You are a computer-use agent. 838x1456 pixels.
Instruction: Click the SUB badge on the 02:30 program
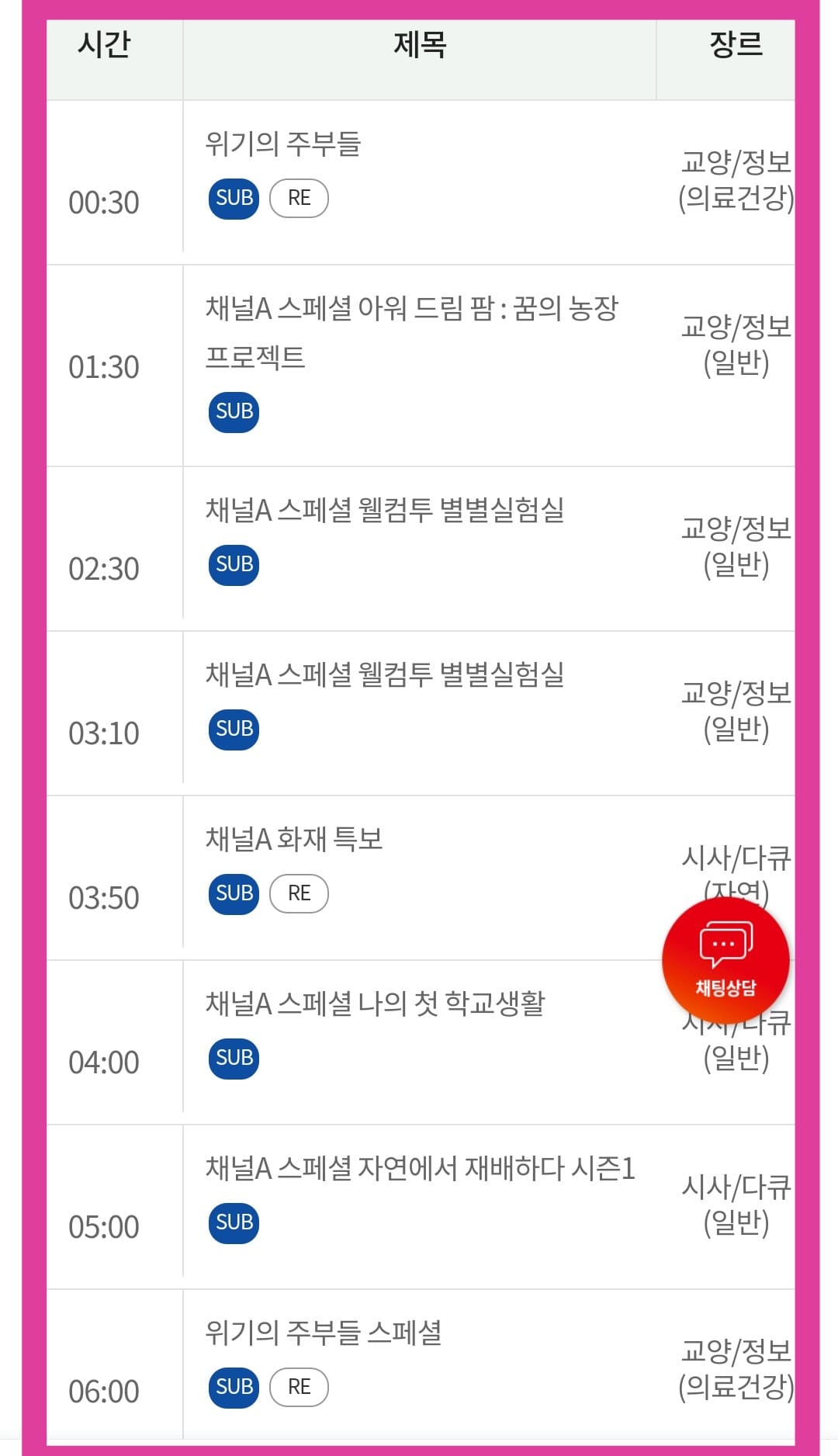(233, 564)
